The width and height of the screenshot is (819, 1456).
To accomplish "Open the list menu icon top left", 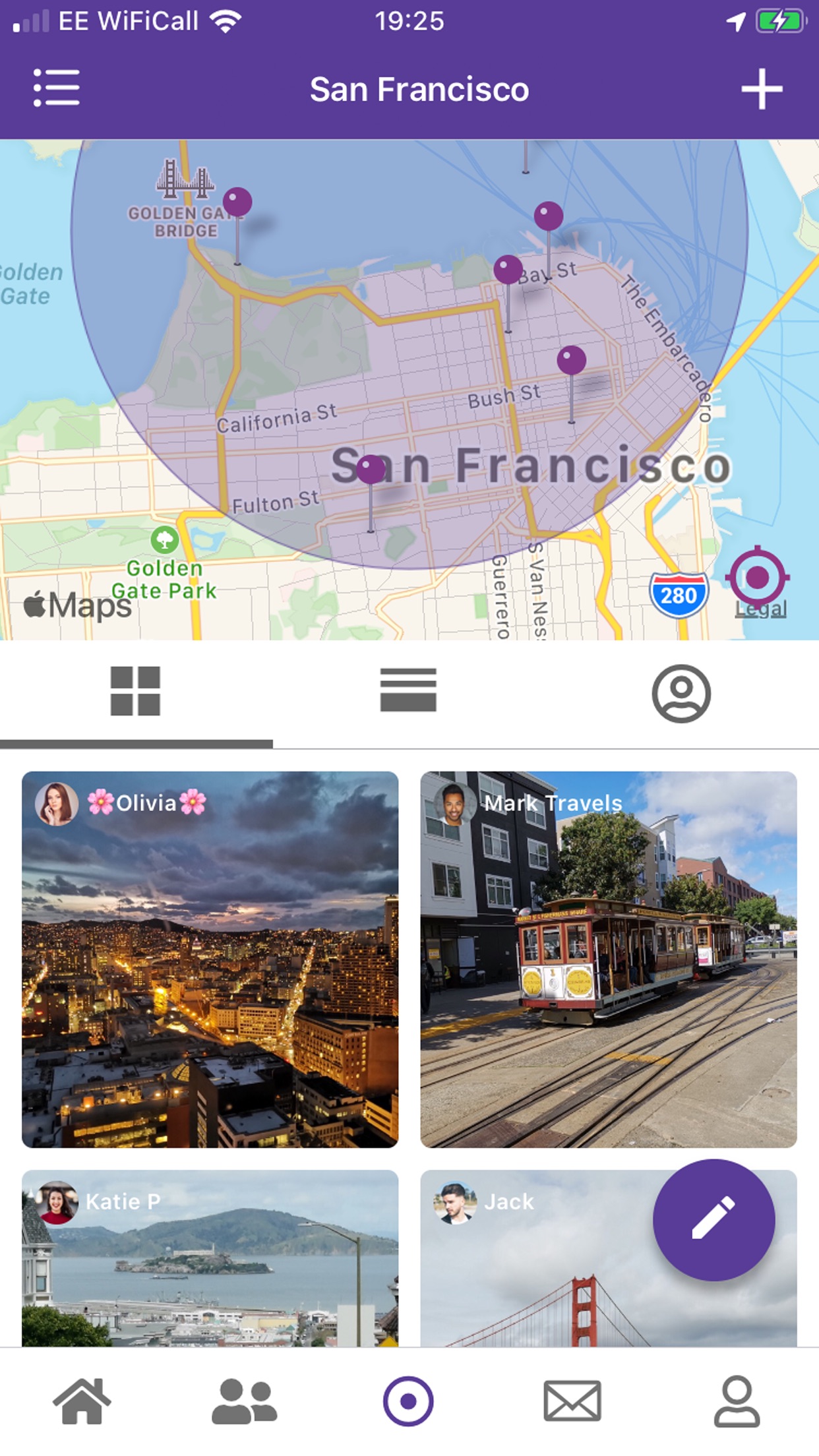I will pyautogui.click(x=57, y=89).
